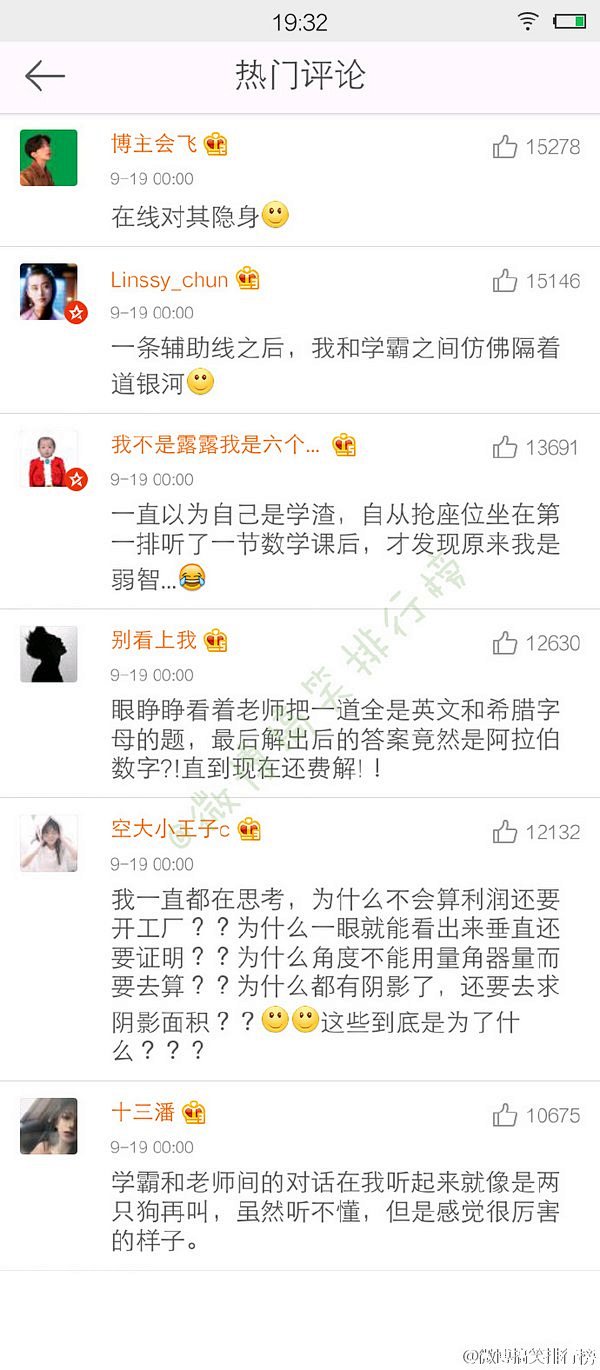
Task: Like the comment by 别看上我
Action: [x=505, y=643]
